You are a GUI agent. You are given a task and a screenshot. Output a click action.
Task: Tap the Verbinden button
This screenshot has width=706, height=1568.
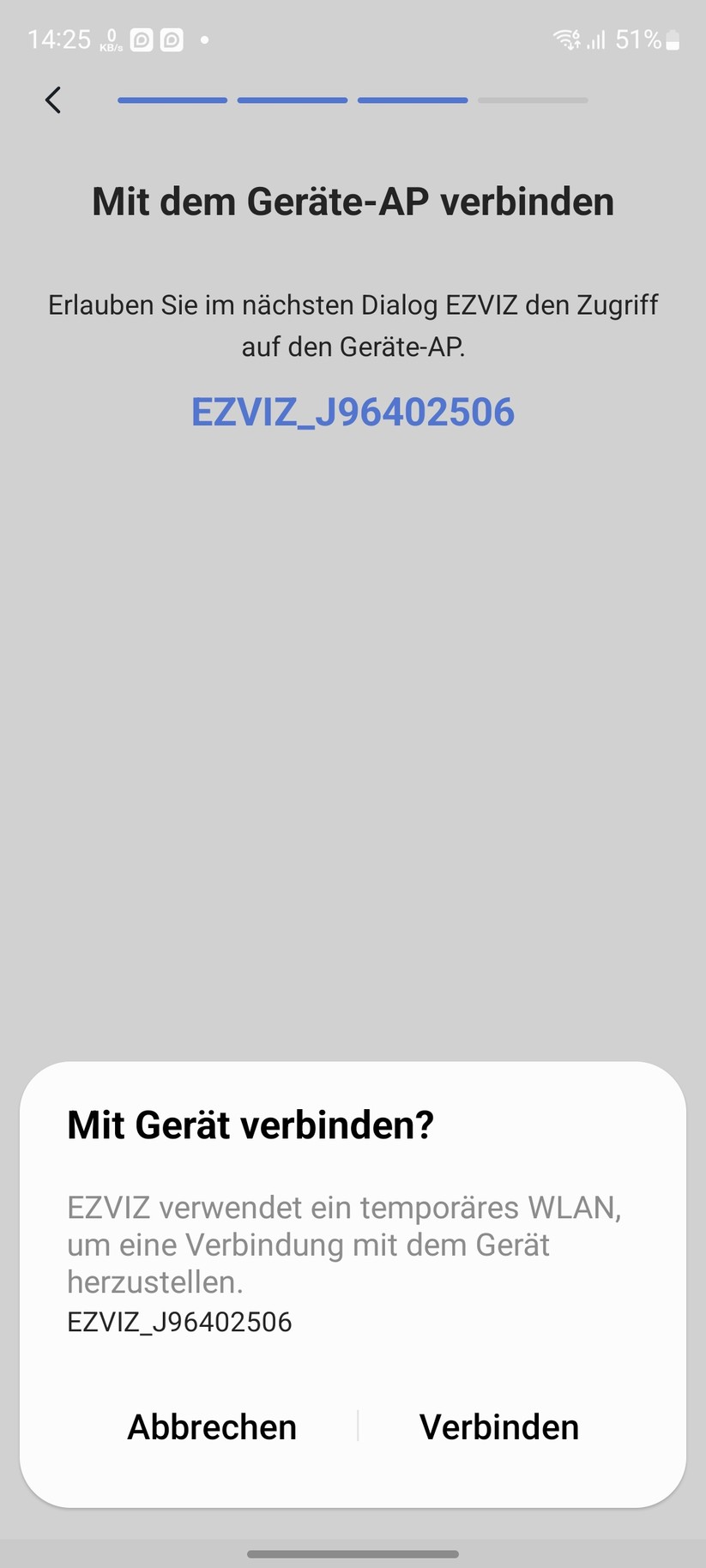pos(498,1426)
